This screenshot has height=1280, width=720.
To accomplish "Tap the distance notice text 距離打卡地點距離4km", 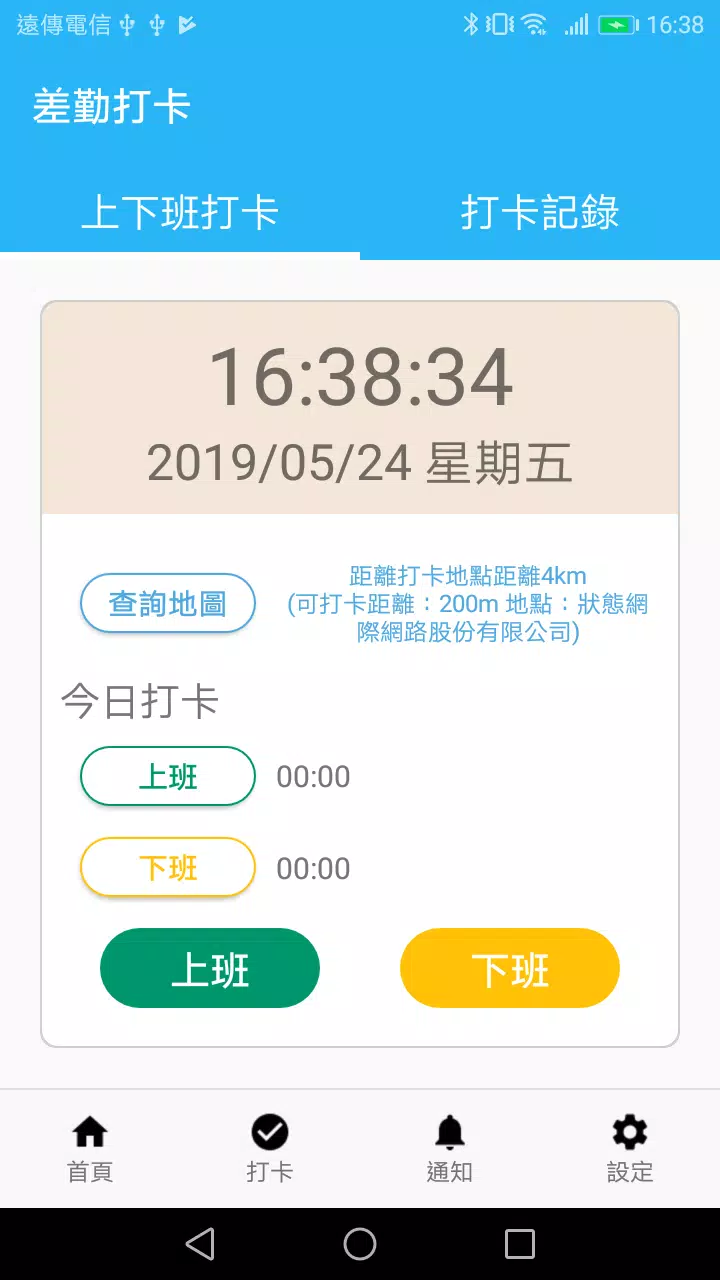I will tap(465, 574).
